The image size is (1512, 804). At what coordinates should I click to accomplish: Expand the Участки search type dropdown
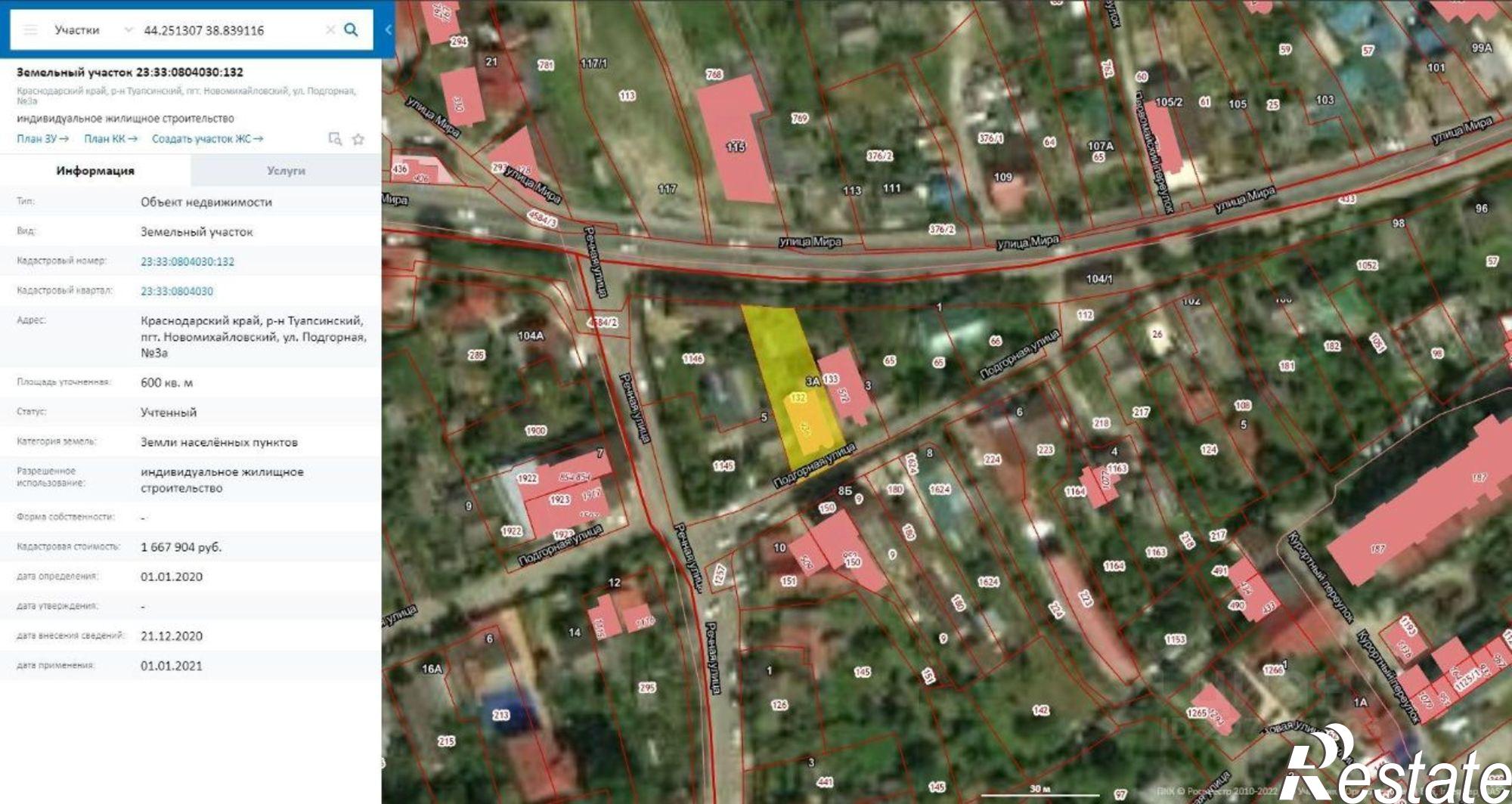click(x=128, y=30)
